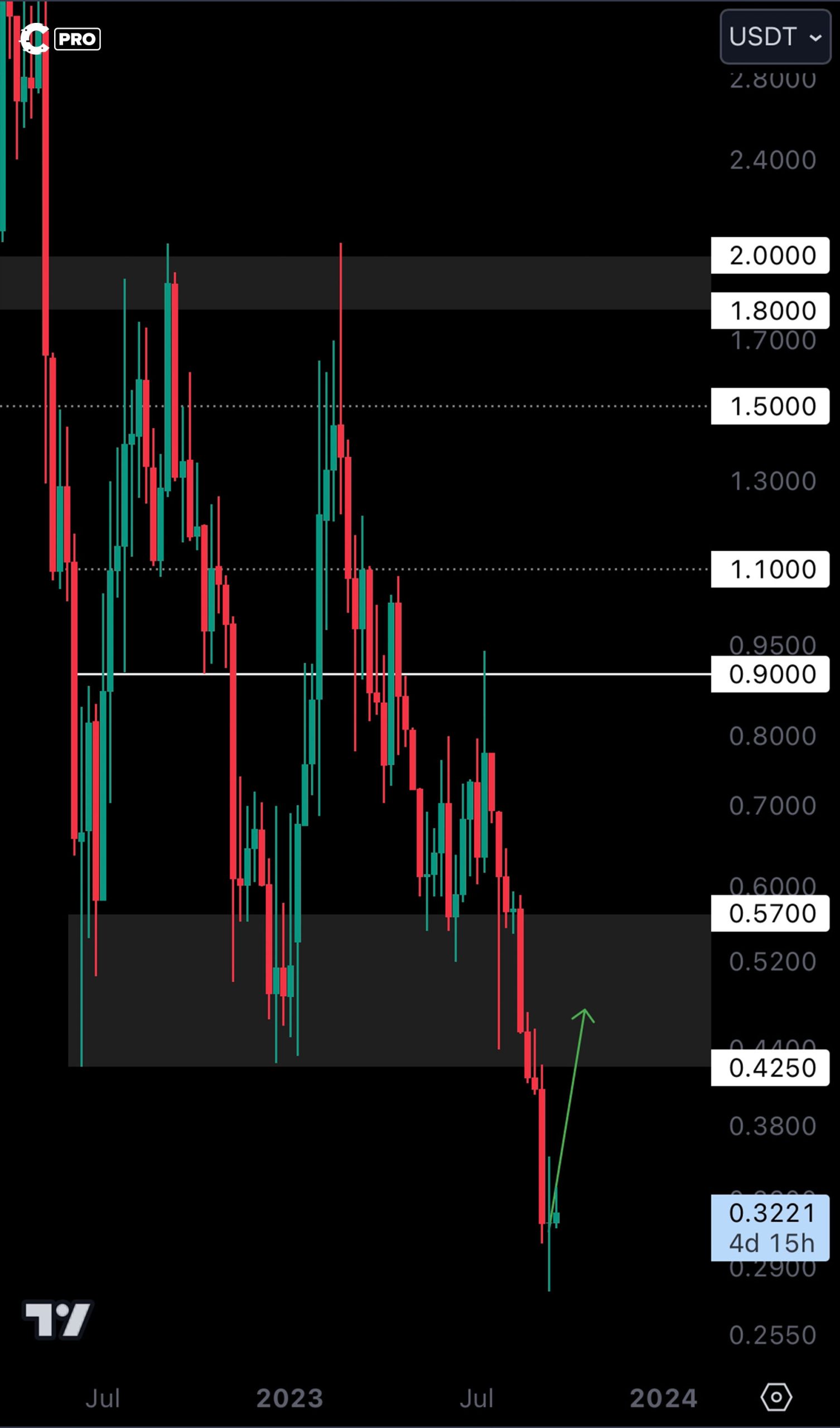The image size is (840, 1428).
Task: Click the 2.0000 price level label
Action: [769, 255]
